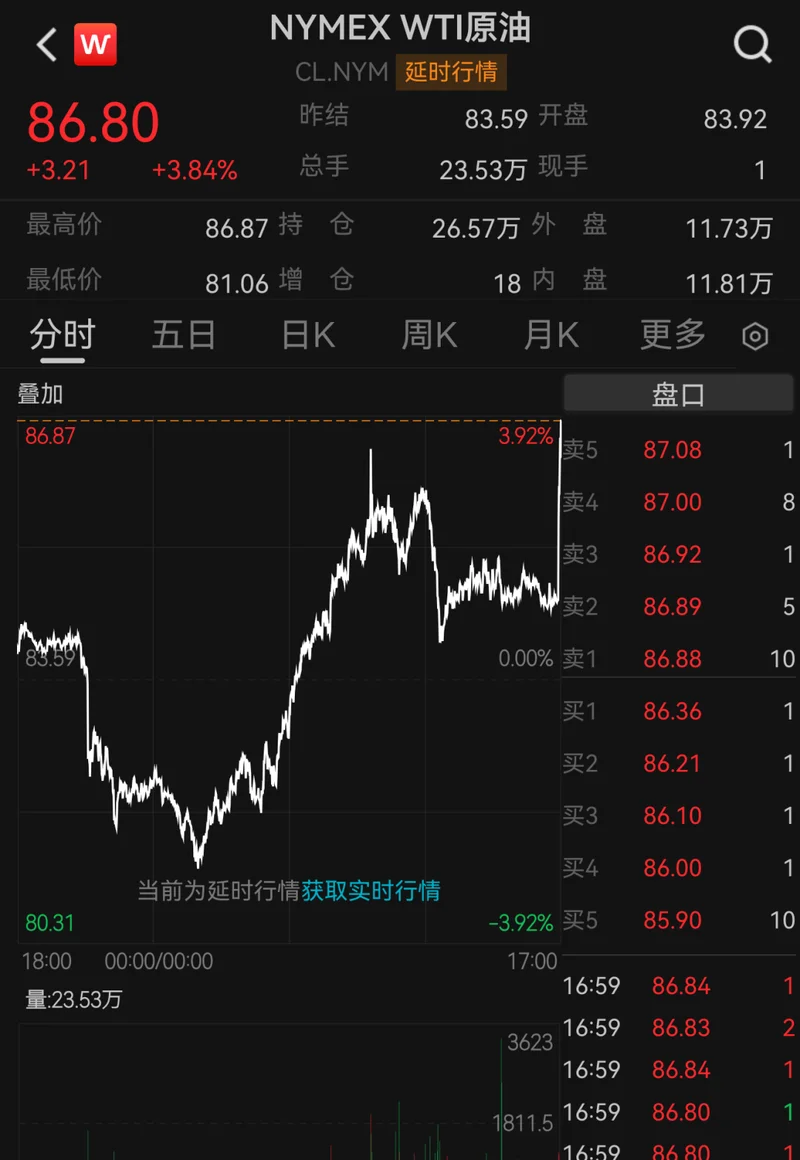The image size is (800, 1160).
Task: Switch to the 月K tab
Action: pos(551,335)
